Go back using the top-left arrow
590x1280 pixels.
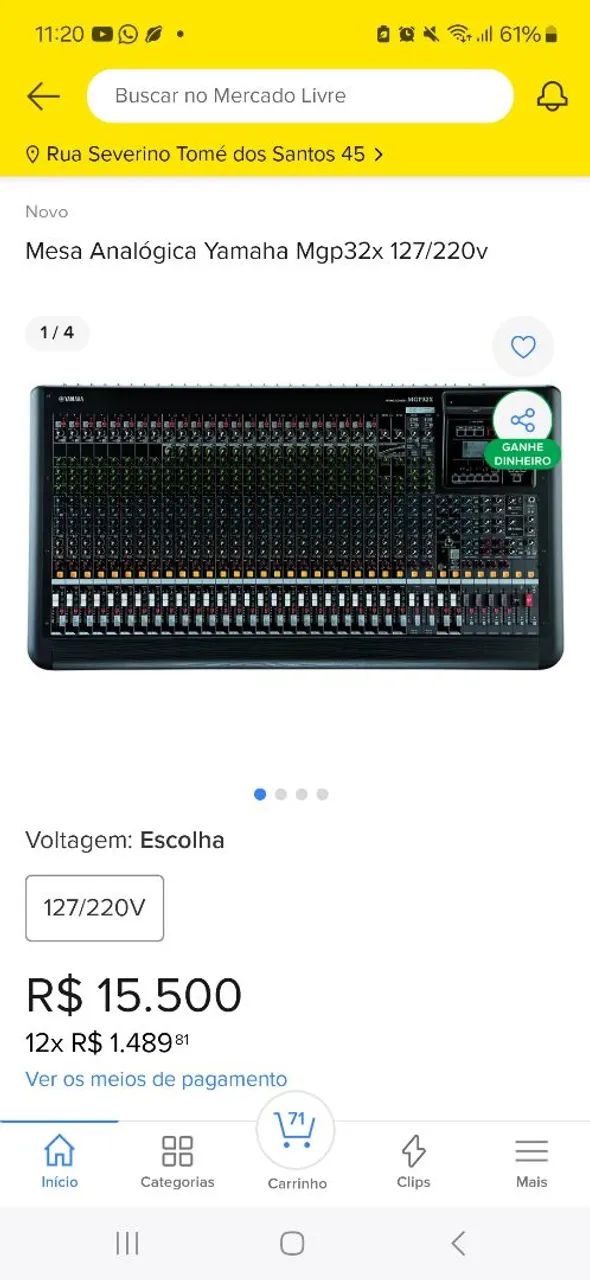point(43,96)
